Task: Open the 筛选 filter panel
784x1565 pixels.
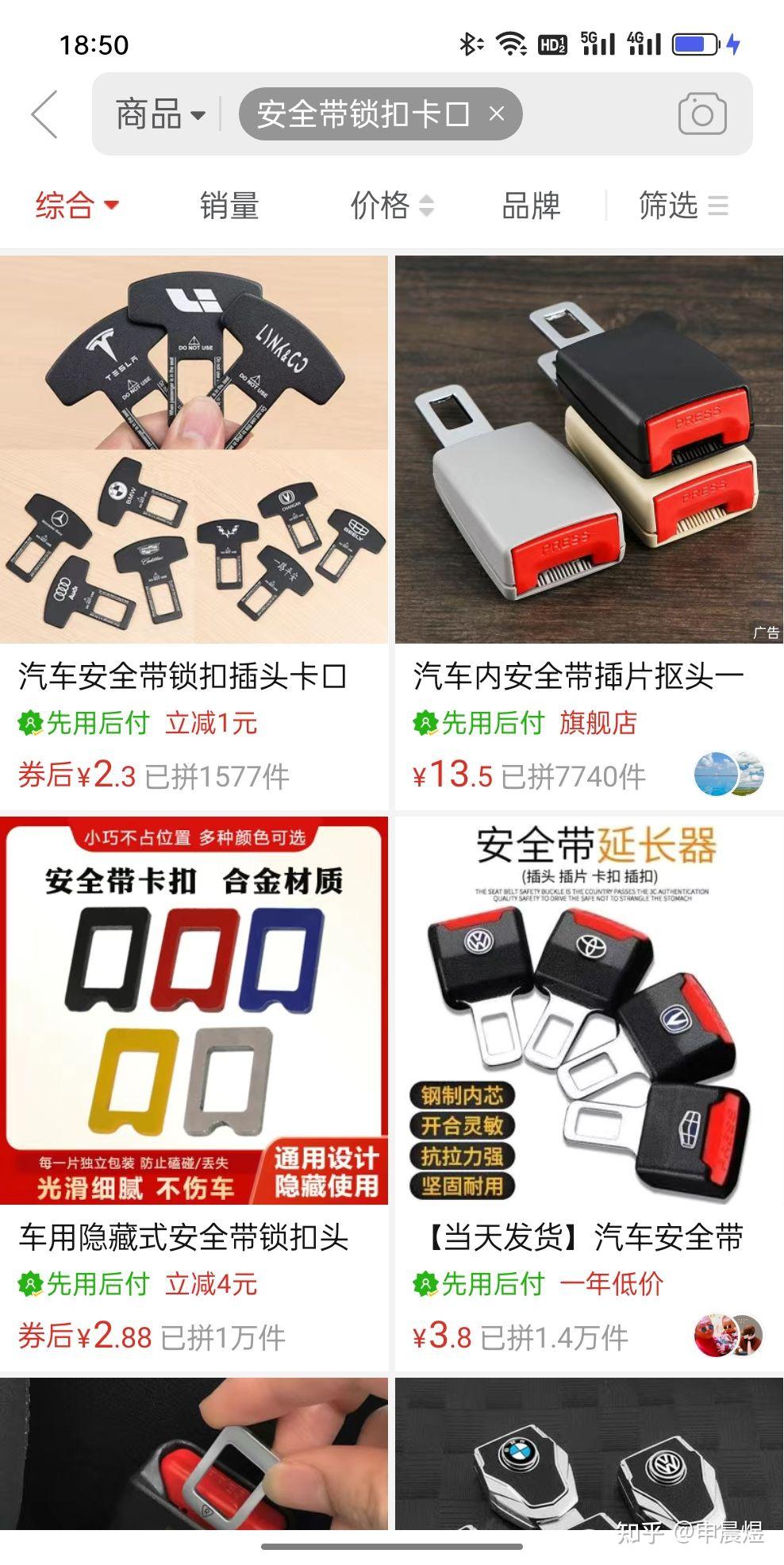Action: [683, 206]
